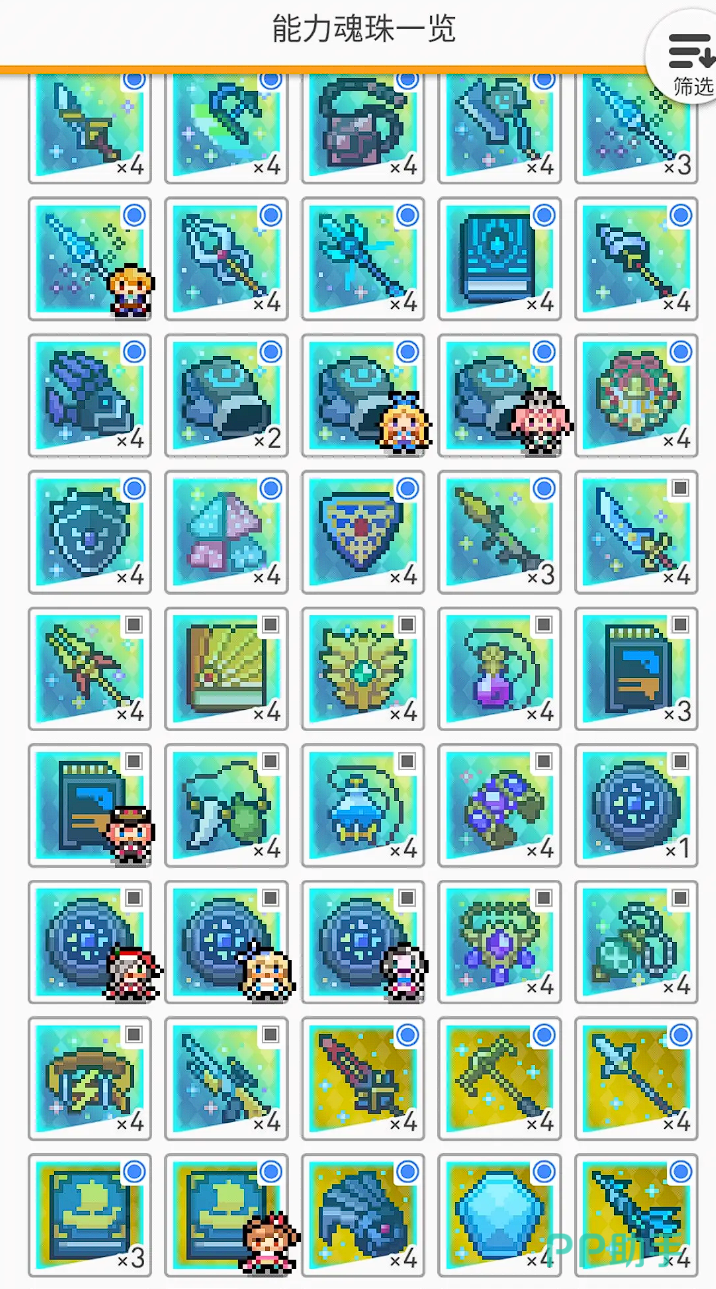Viewport: 716px width, 1289px height.
Task: Select the round blue shield with ×1
Action: [x=636, y=805]
